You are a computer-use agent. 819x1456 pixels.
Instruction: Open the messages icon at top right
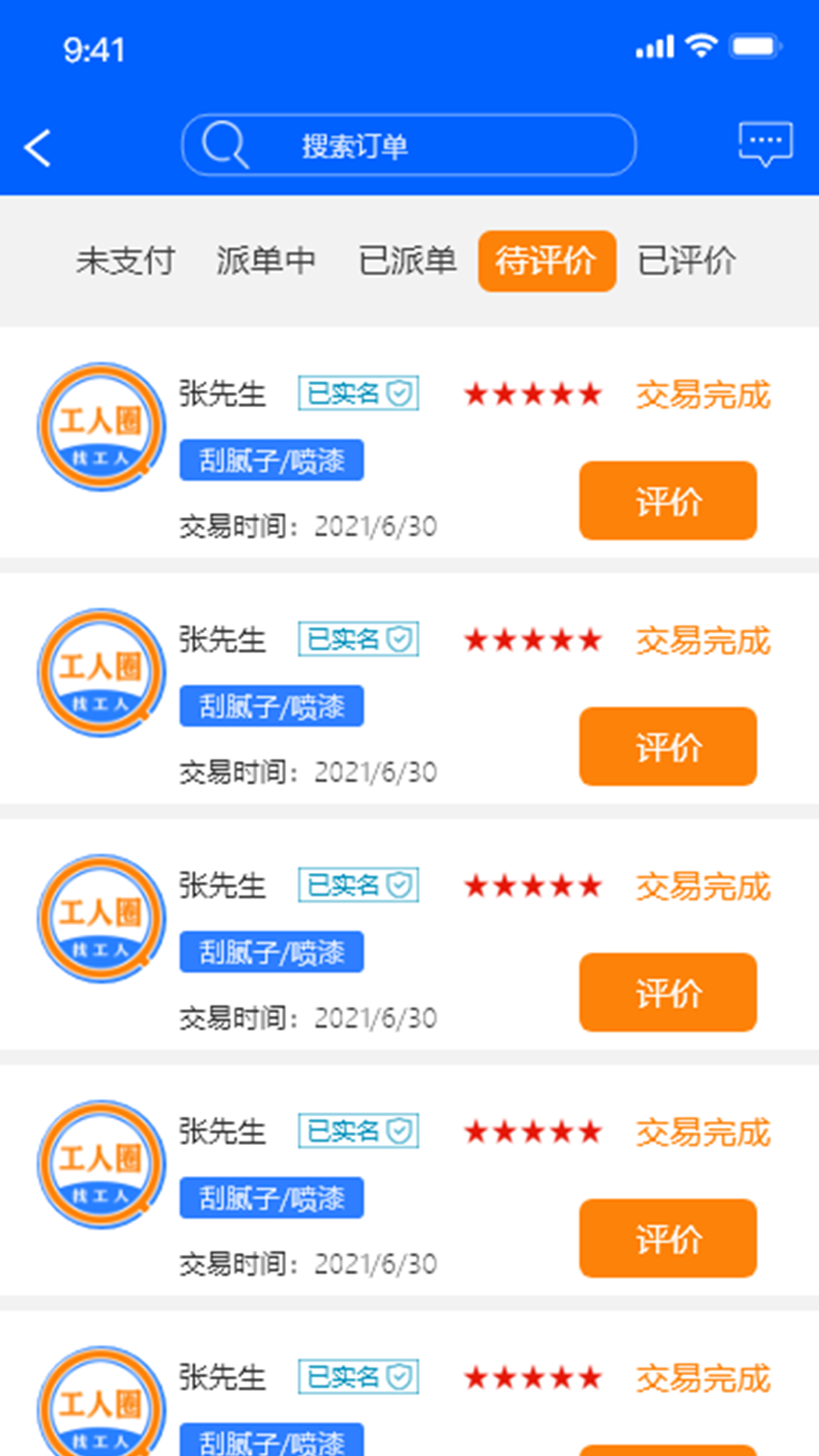765,143
